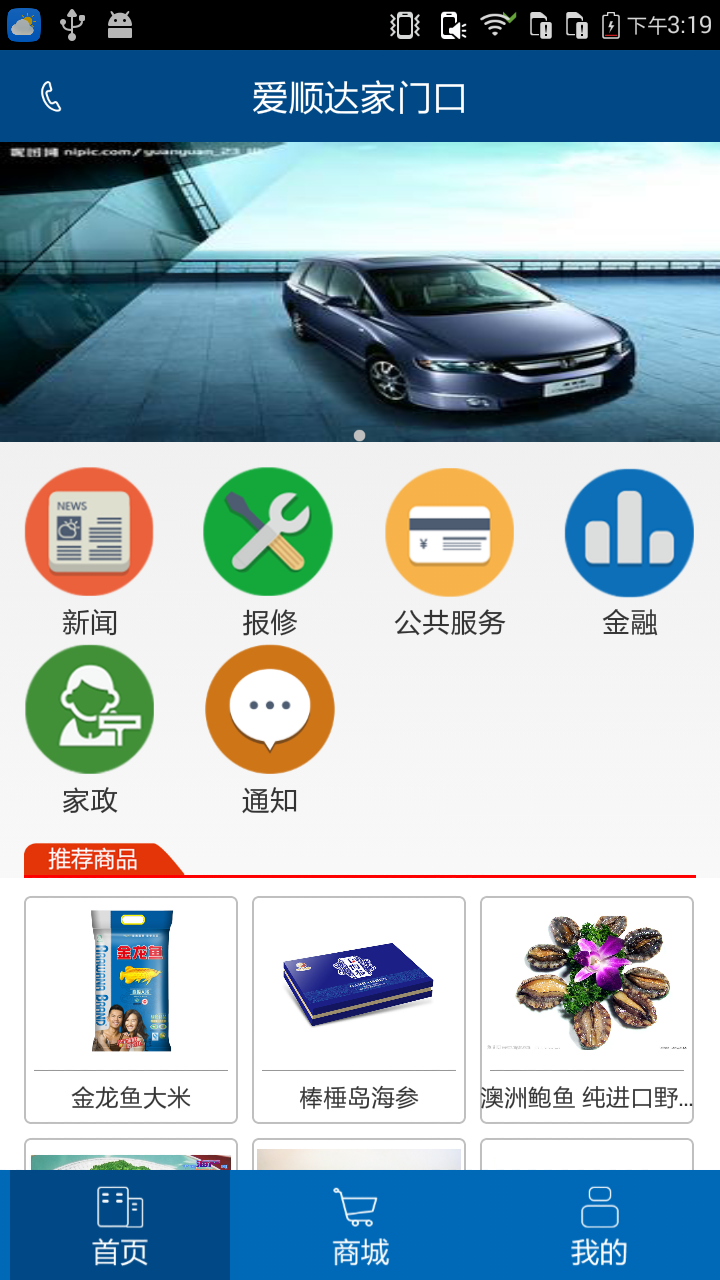Screen dimensions: 720x1280
Task: Open the 金融 finance section
Action: coord(629,532)
